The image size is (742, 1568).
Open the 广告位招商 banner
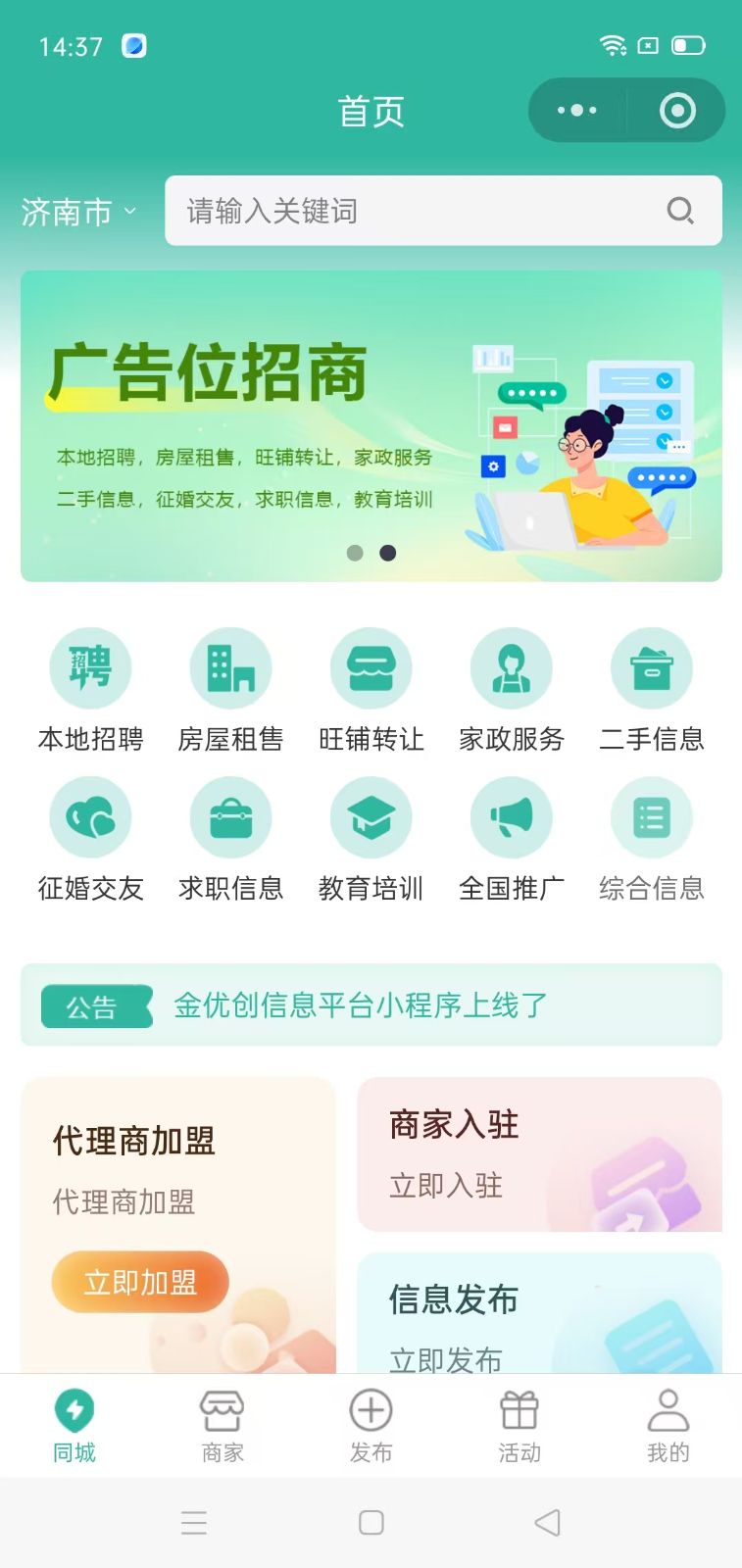point(371,426)
